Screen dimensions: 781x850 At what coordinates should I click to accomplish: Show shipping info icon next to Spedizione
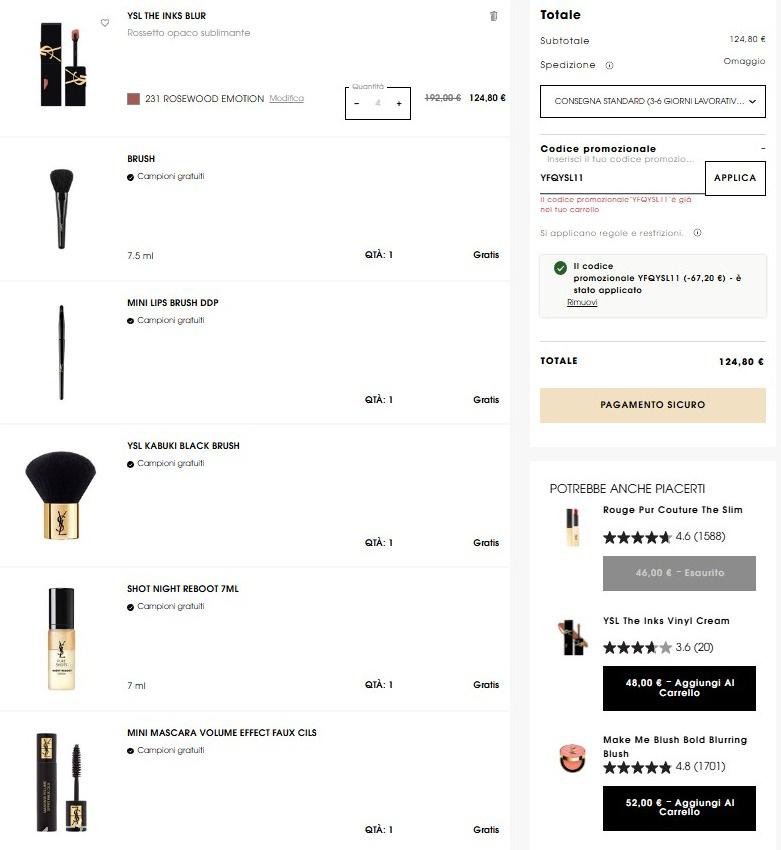tap(609, 66)
